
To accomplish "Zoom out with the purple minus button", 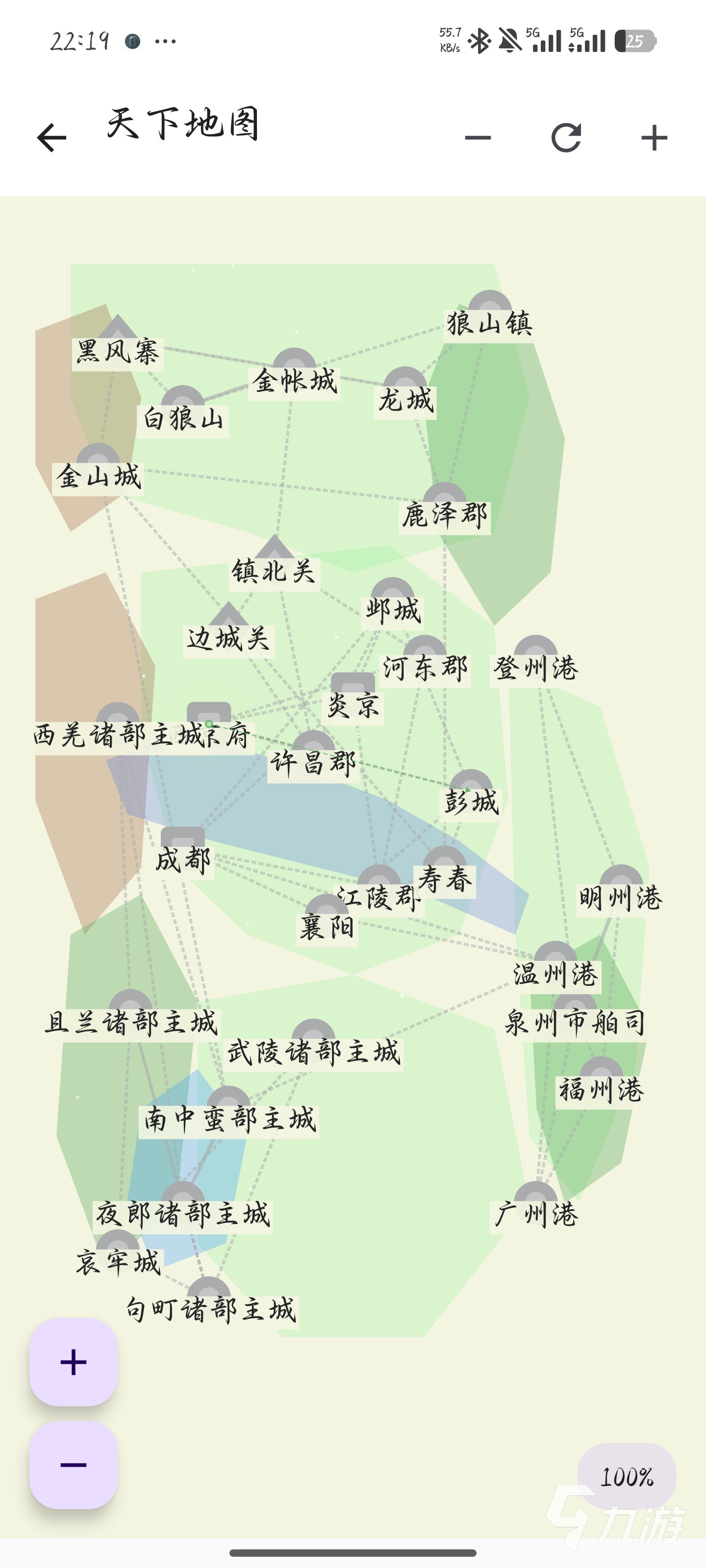I will pyautogui.click(x=74, y=1465).
